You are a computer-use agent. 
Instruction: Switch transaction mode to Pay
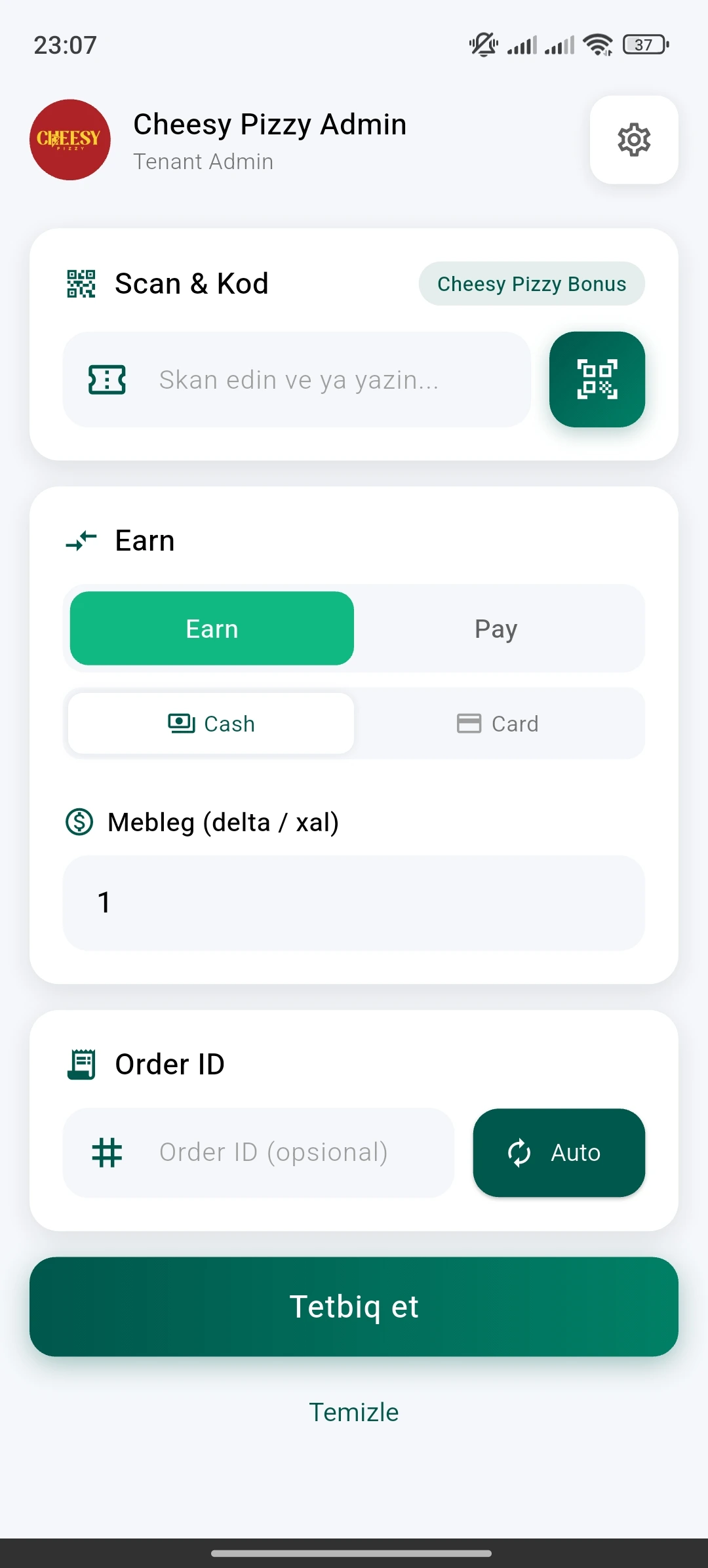496,628
